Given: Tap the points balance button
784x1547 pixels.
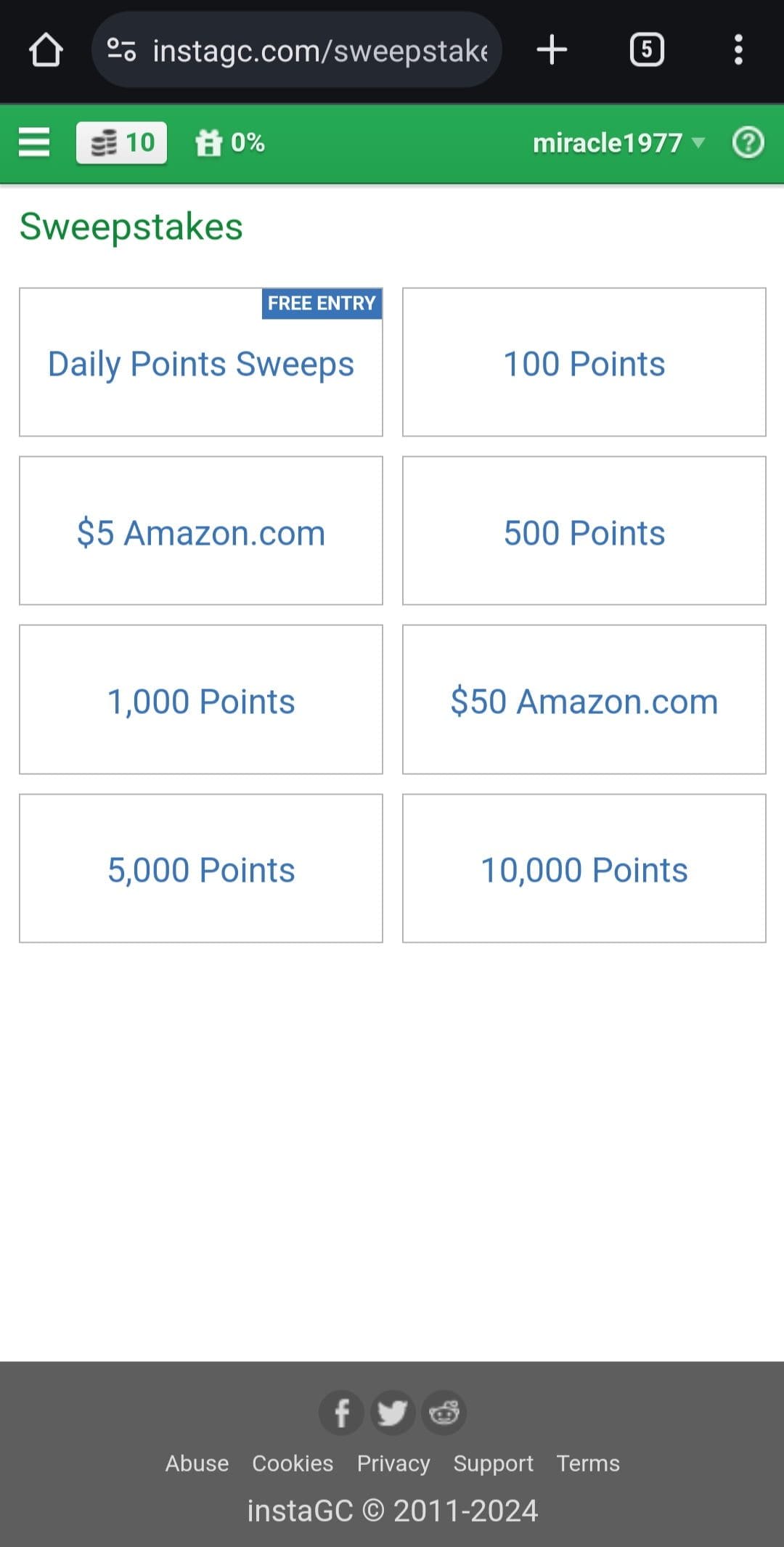Looking at the screenshot, I should 121,142.
